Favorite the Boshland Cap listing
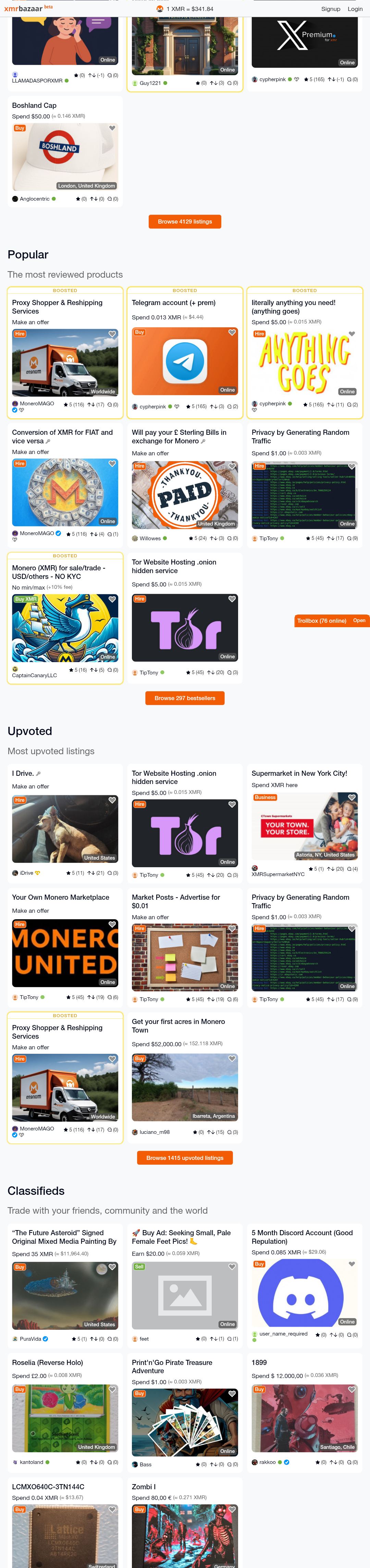This screenshot has width=370, height=1568. [112, 128]
